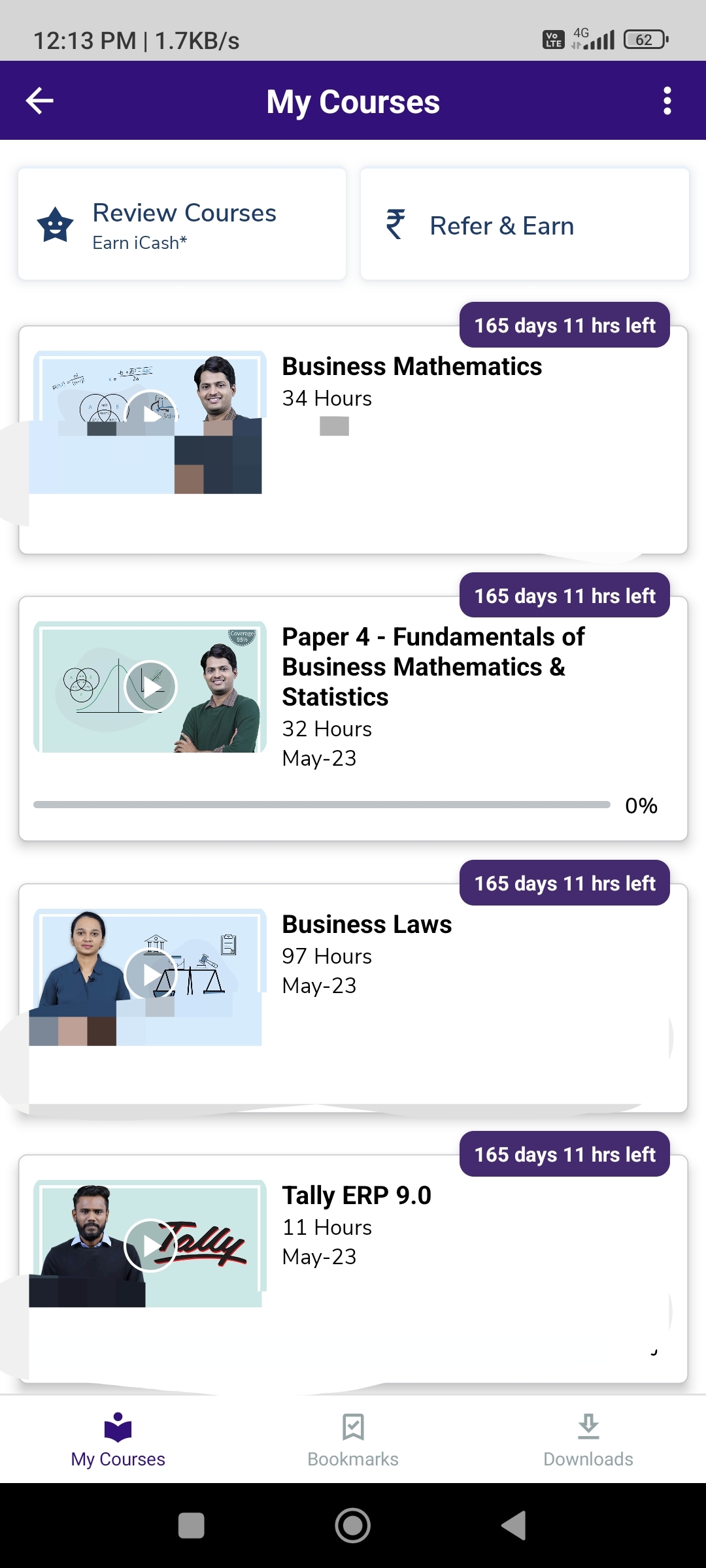Open the three-dot overflow menu
The width and height of the screenshot is (706, 1568).
click(x=667, y=101)
